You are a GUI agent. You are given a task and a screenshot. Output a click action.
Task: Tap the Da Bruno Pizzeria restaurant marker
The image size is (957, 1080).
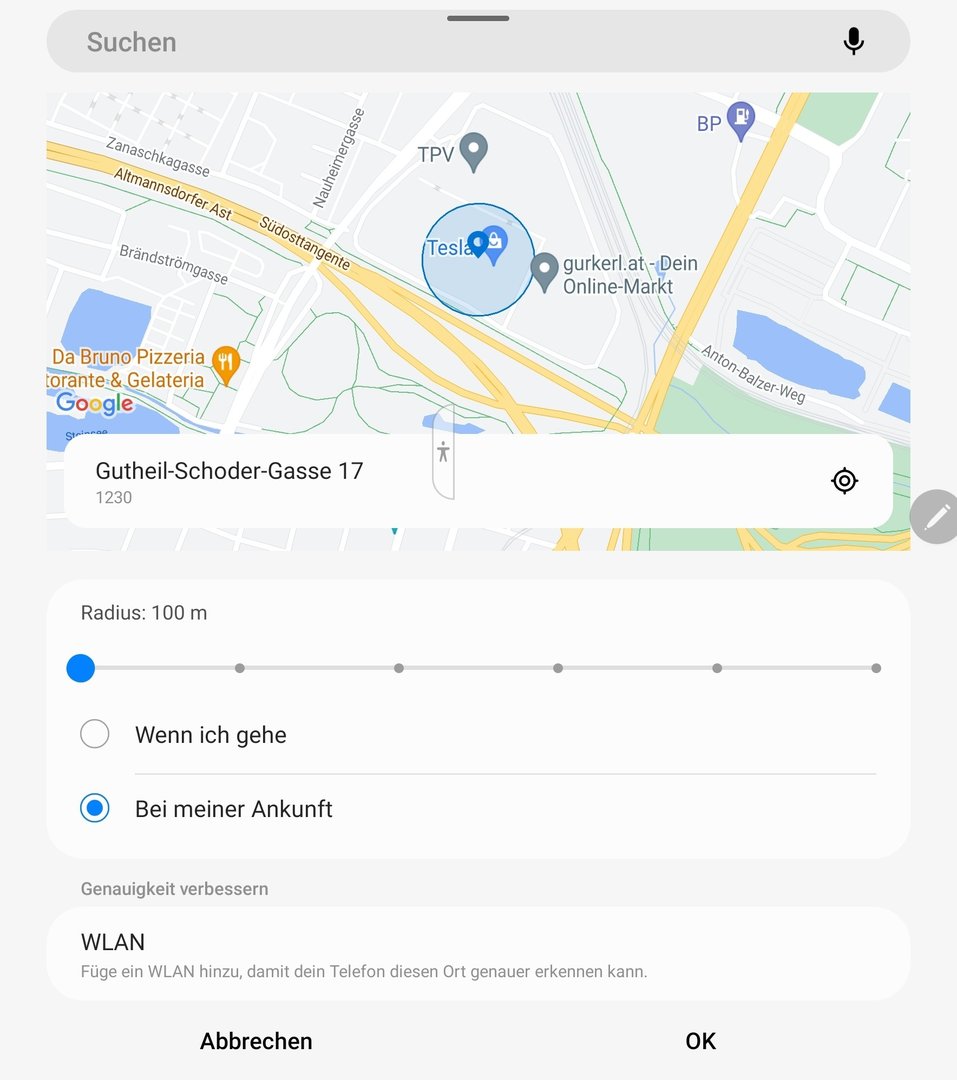[227, 366]
